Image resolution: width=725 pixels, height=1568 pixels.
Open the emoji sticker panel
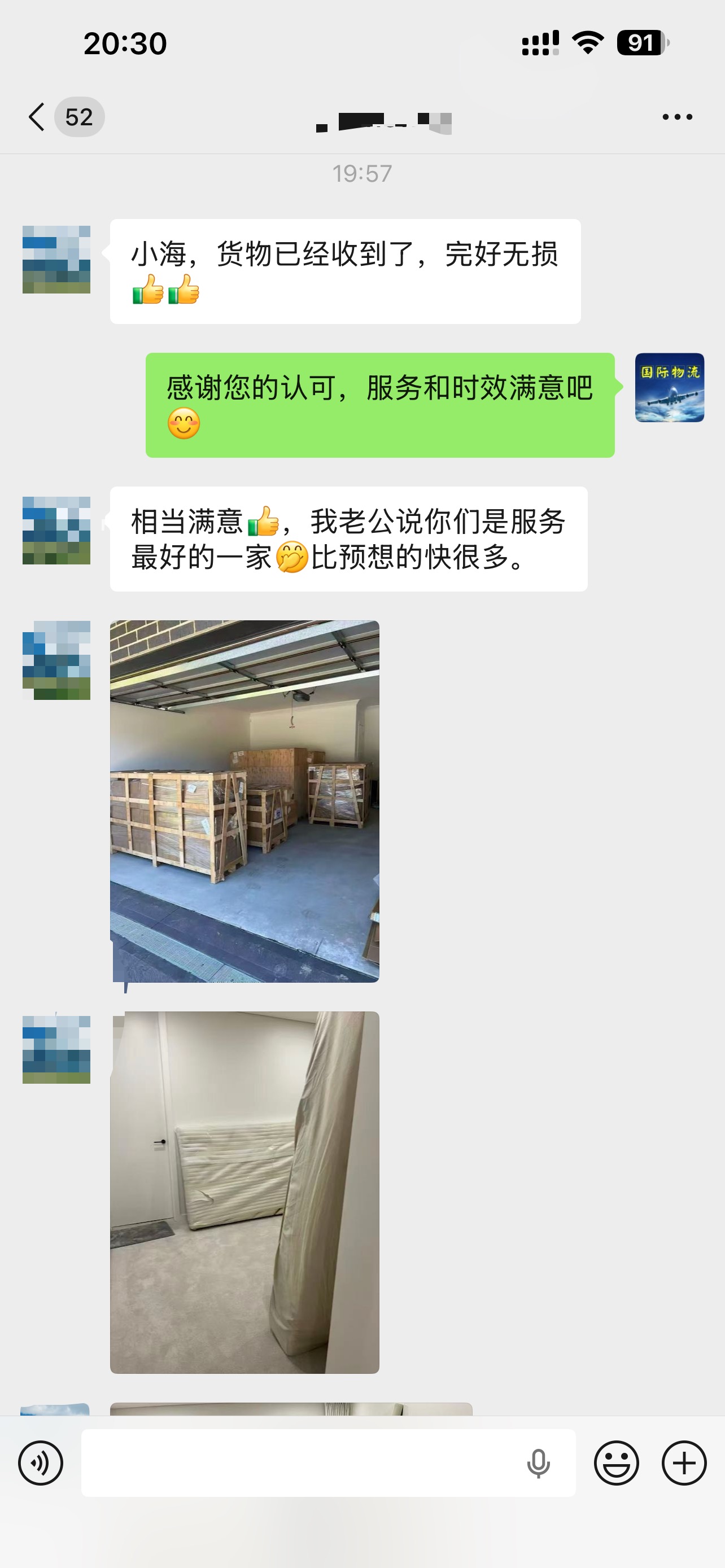tap(616, 1462)
